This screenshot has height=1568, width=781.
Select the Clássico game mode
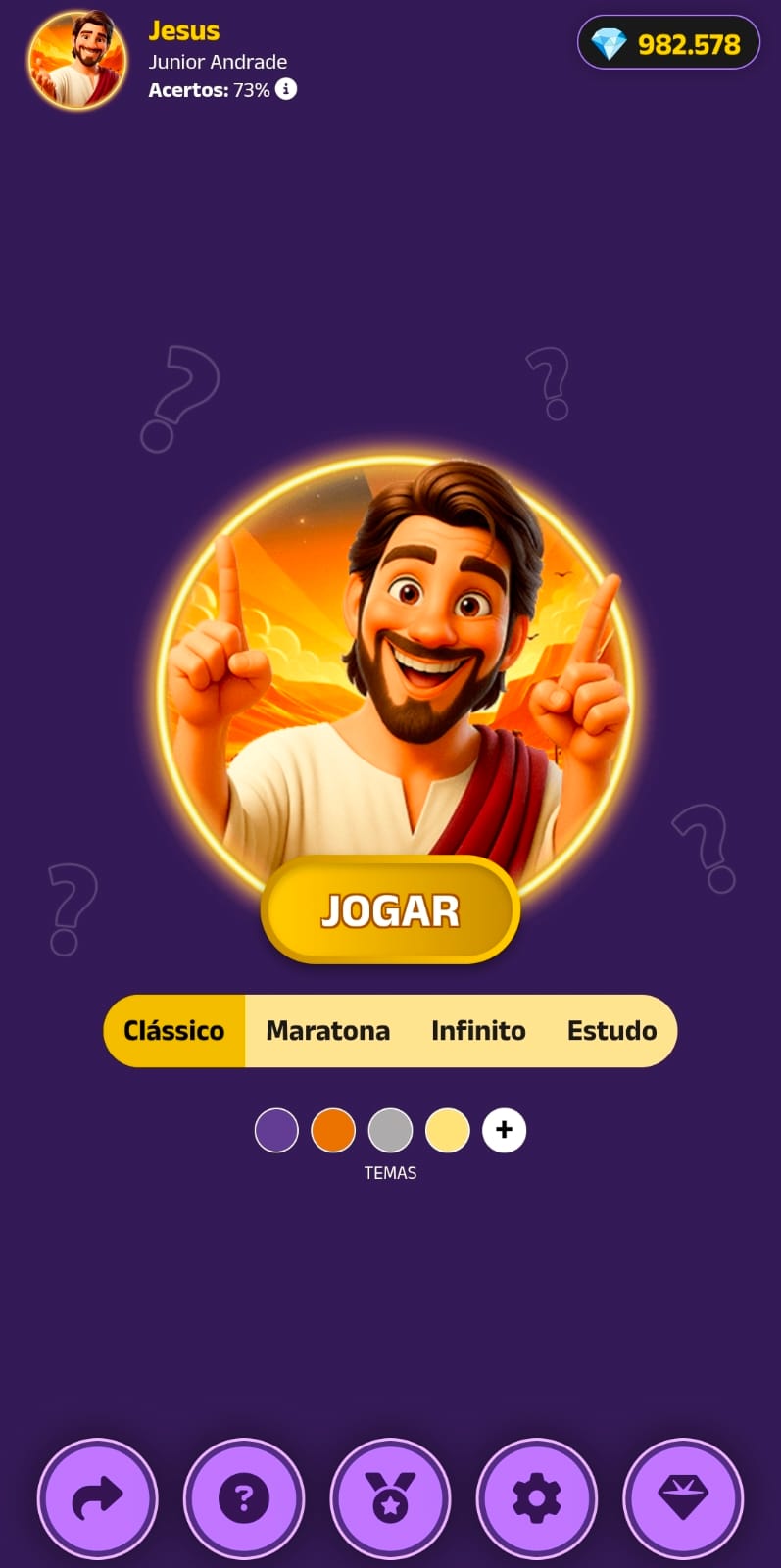(173, 1031)
